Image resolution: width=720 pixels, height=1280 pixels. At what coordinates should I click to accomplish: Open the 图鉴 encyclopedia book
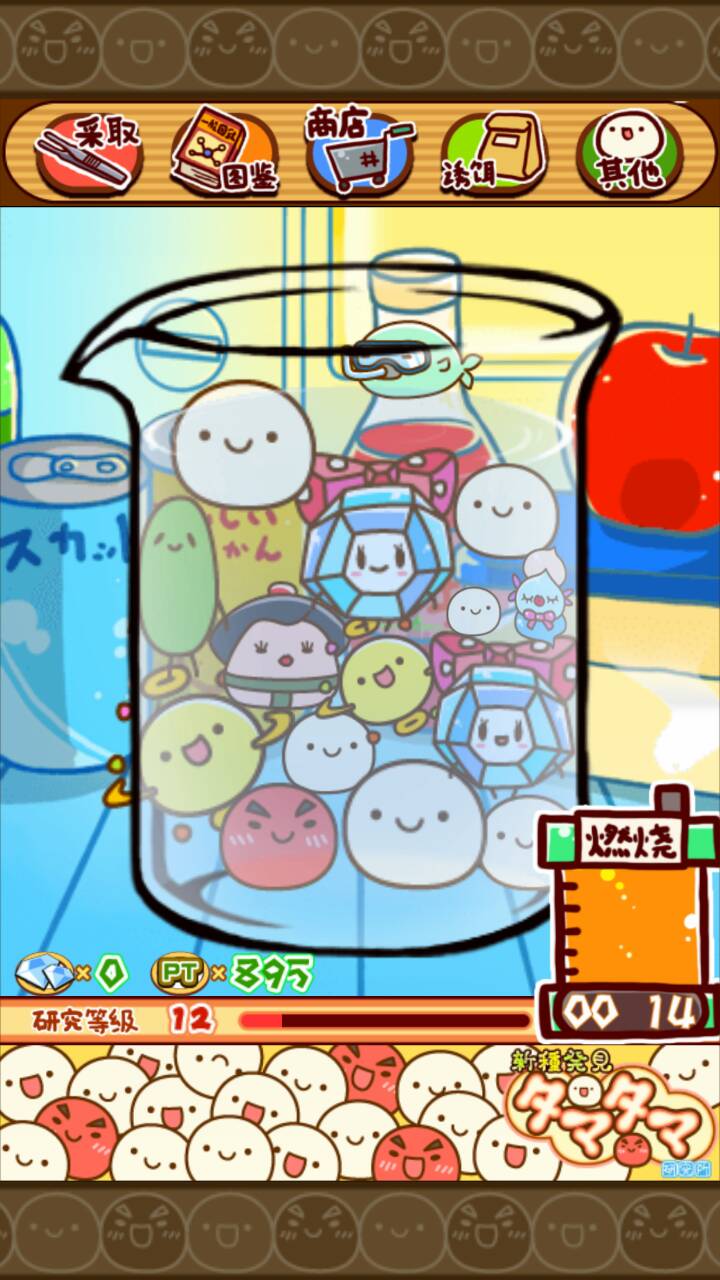click(x=224, y=153)
